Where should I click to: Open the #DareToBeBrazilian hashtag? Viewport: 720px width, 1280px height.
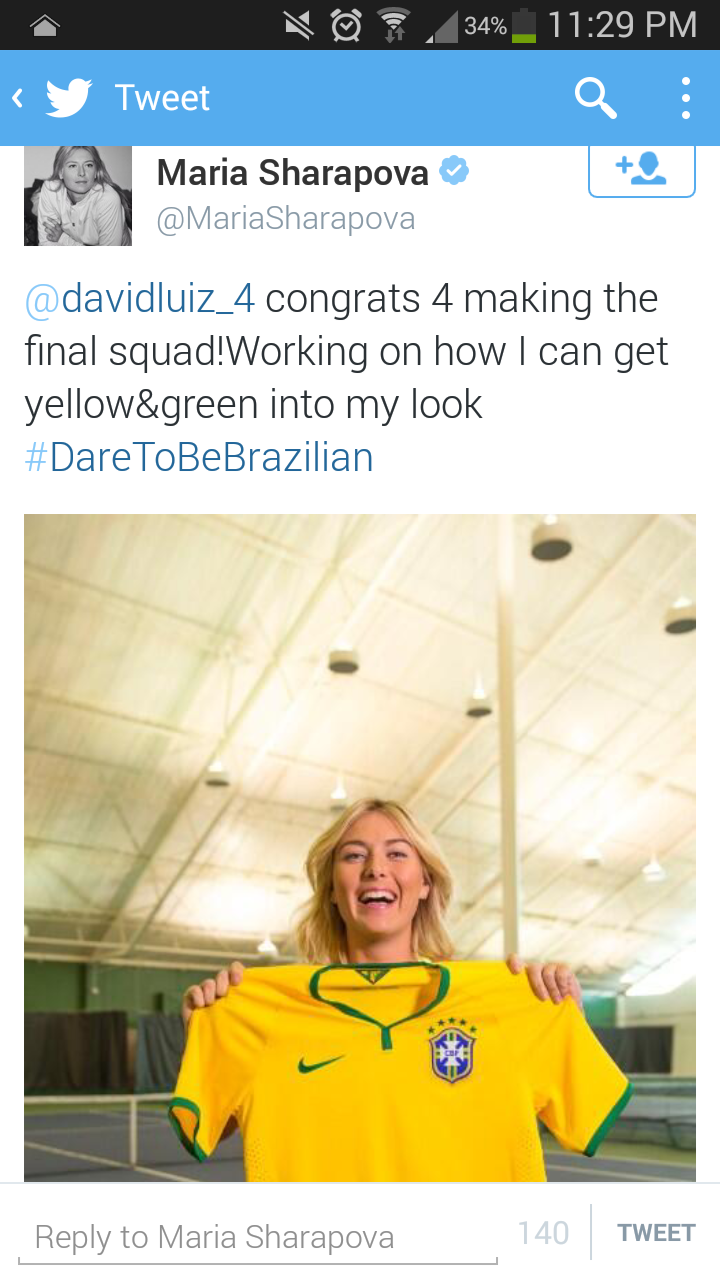click(198, 457)
